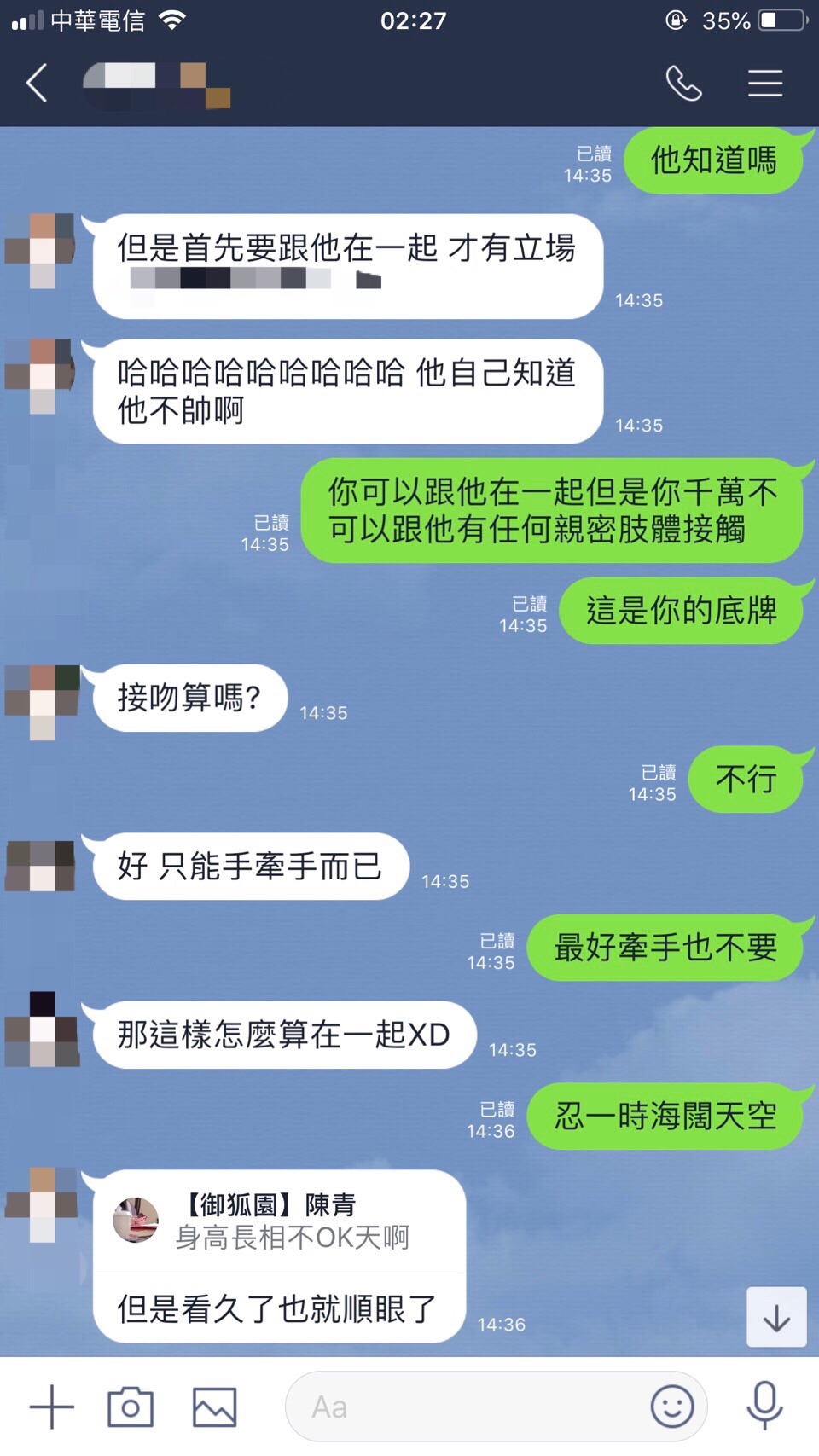
Task: Open the photo gallery picker
Action: point(214,1407)
